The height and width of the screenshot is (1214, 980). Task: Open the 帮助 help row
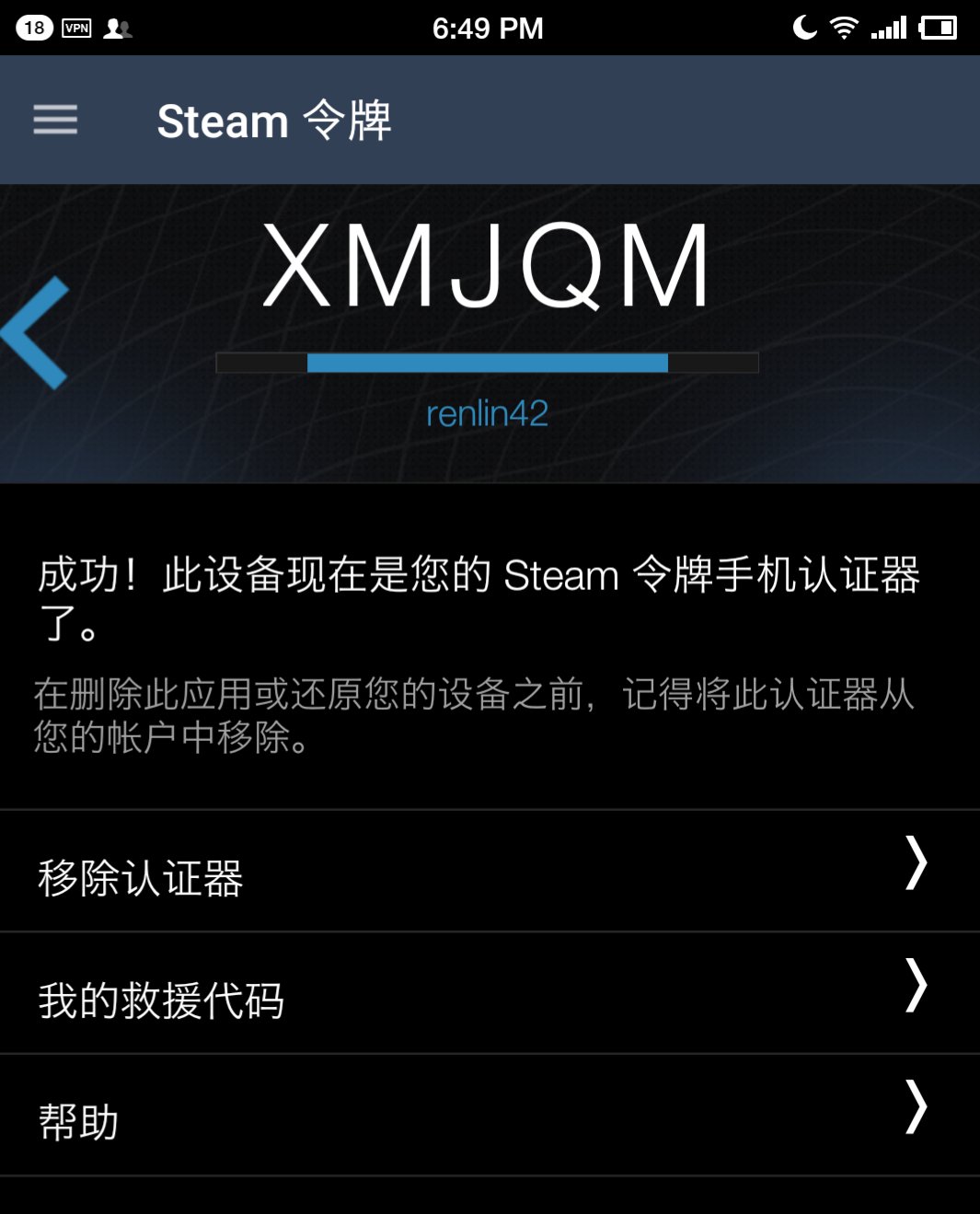pyautogui.click(x=490, y=1116)
